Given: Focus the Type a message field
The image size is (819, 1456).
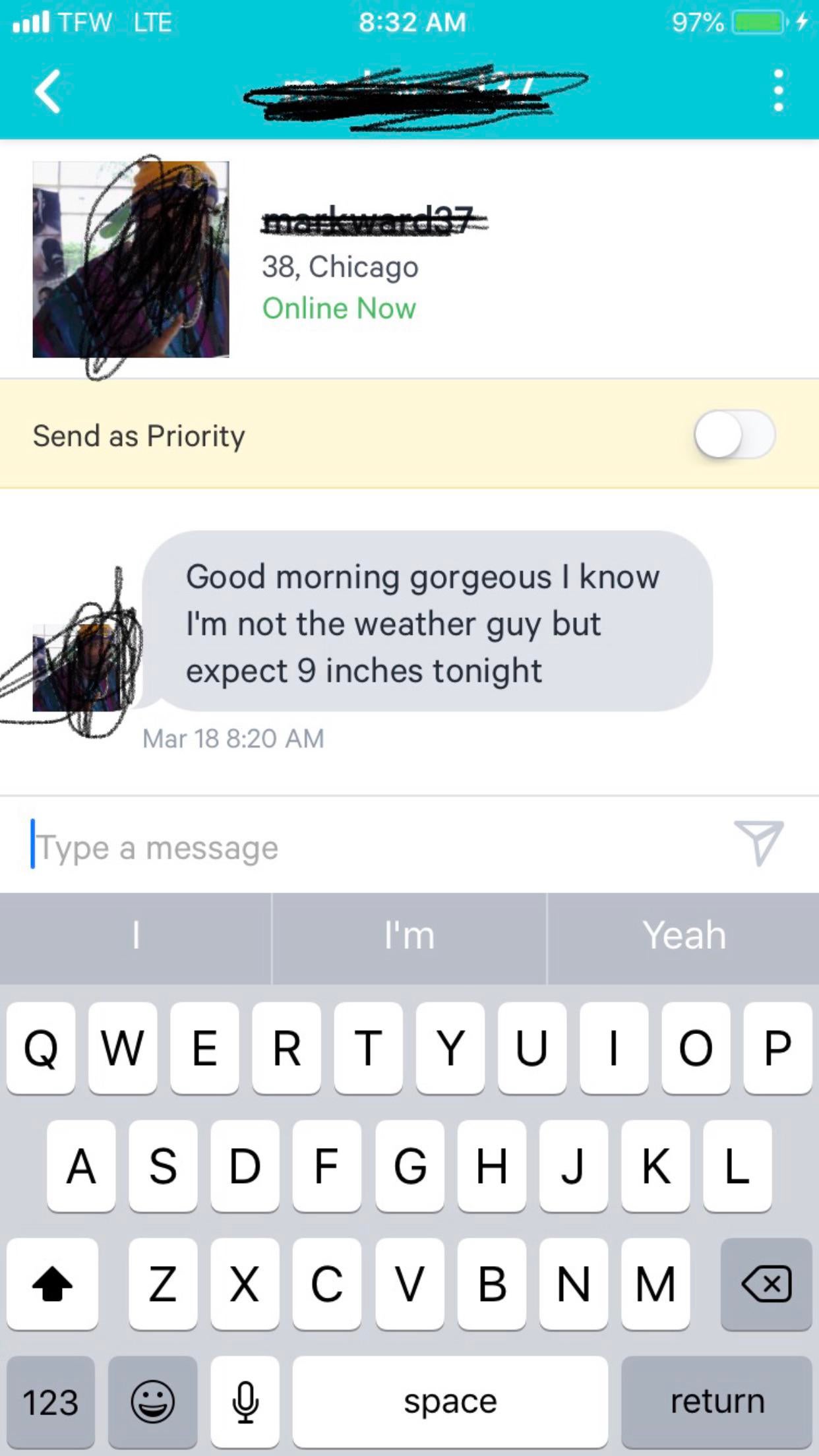Looking at the screenshot, I should [x=369, y=847].
